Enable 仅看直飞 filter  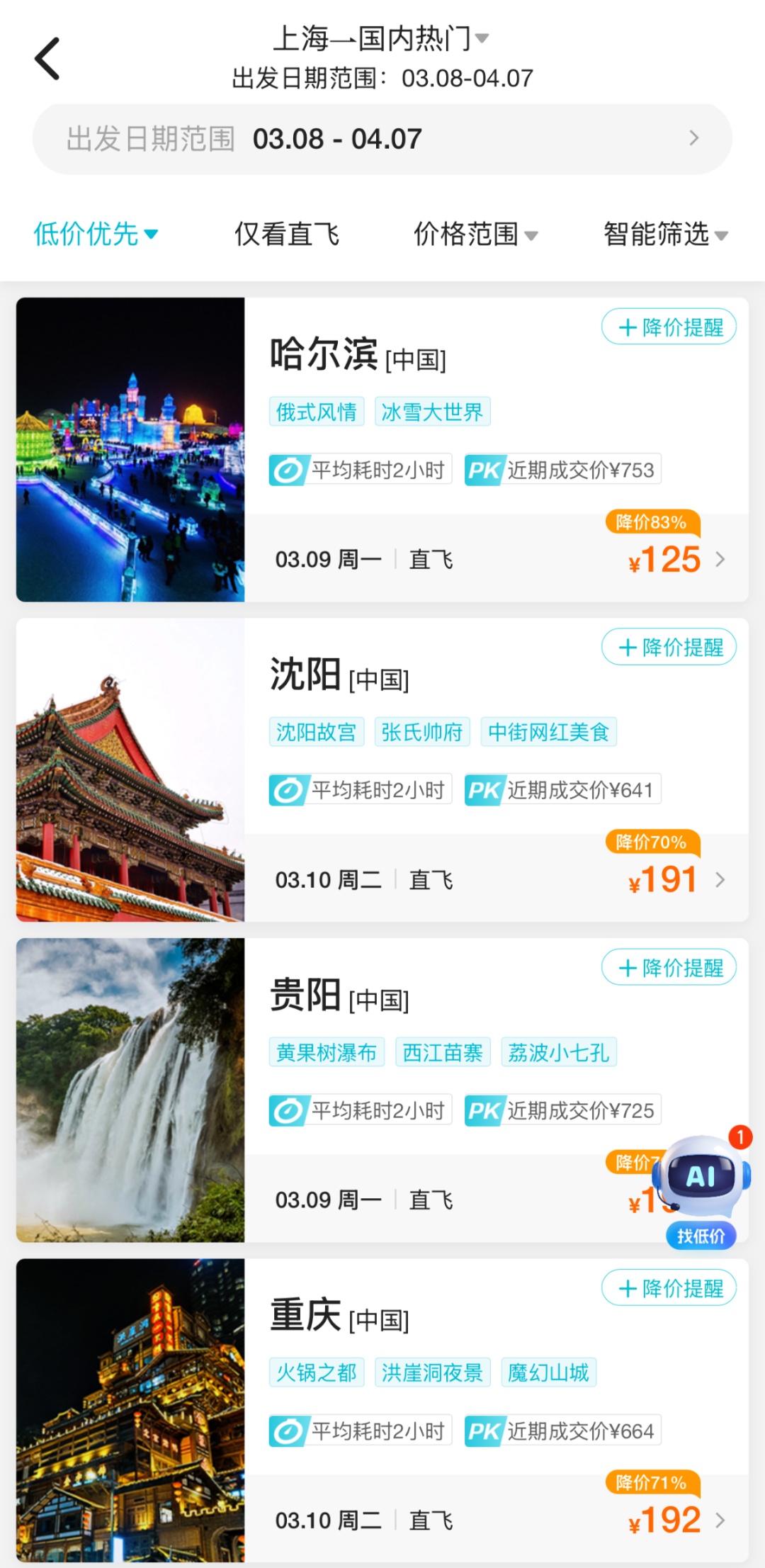coord(287,234)
